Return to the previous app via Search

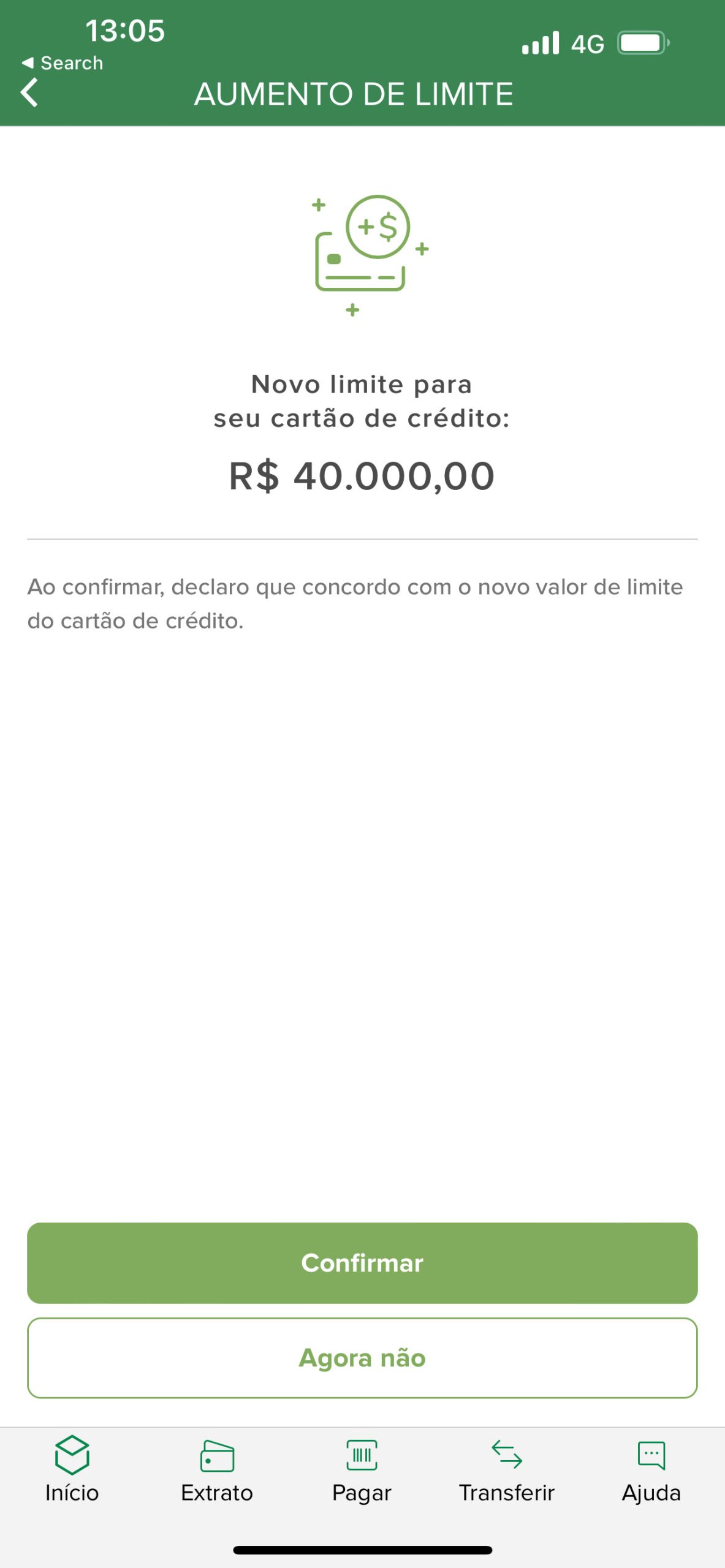pyautogui.click(x=63, y=62)
